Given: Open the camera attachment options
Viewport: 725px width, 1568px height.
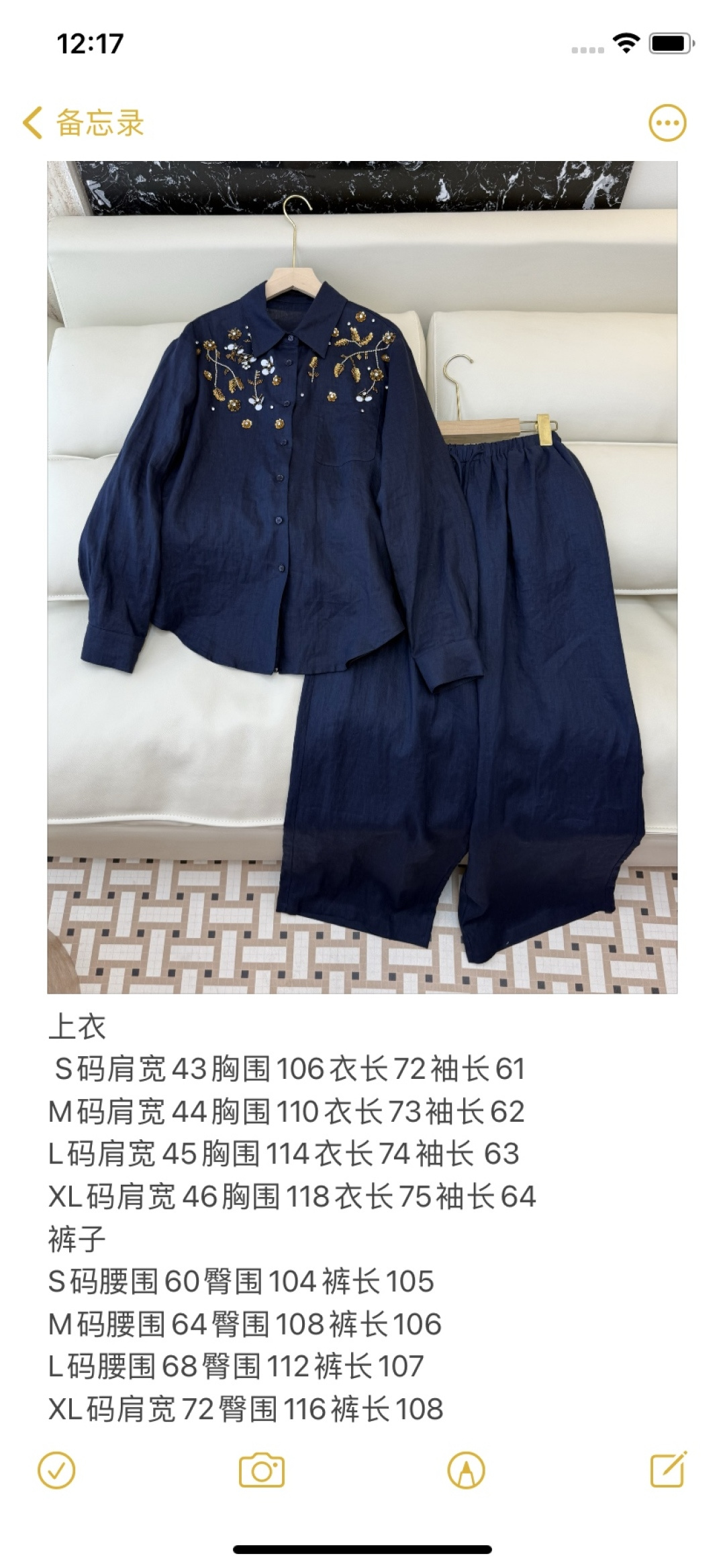Looking at the screenshot, I should click(262, 1471).
